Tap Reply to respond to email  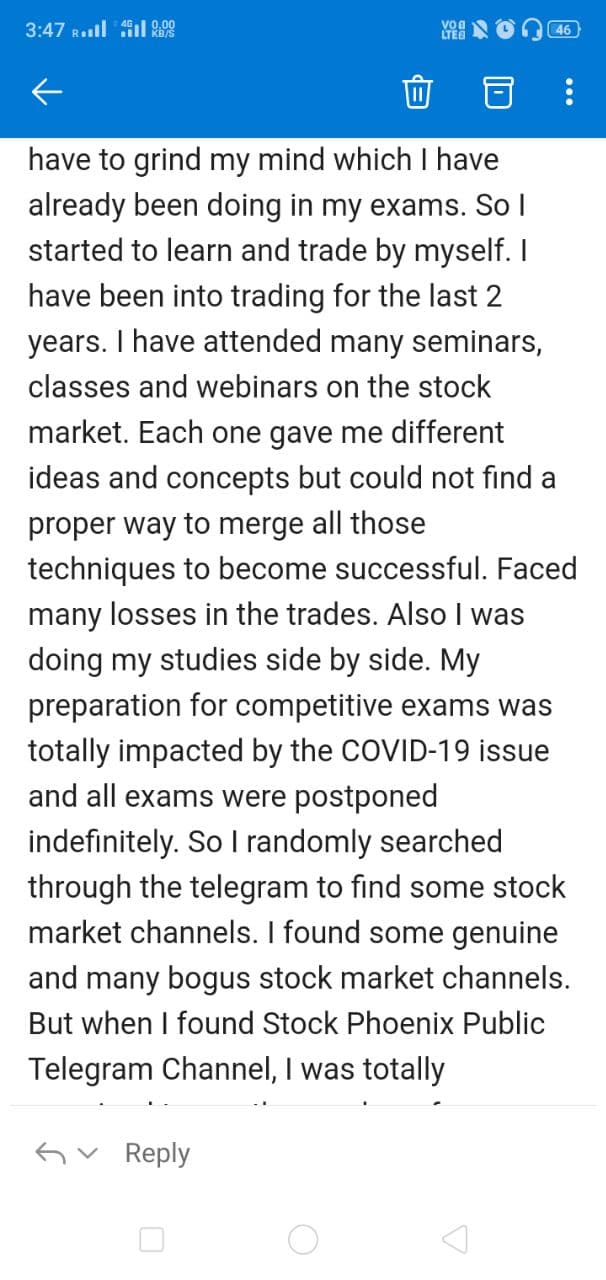(x=157, y=1152)
